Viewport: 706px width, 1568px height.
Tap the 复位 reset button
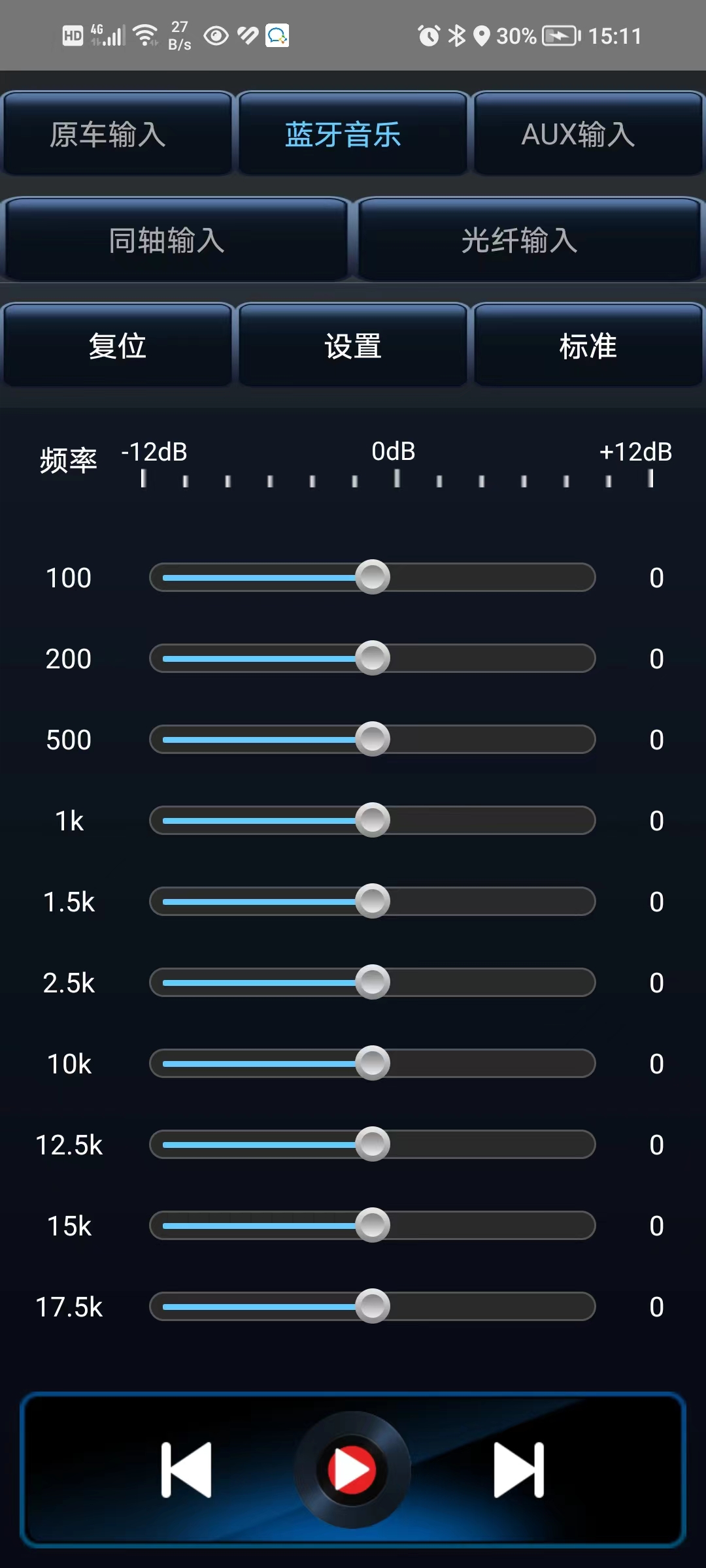[x=118, y=346]
